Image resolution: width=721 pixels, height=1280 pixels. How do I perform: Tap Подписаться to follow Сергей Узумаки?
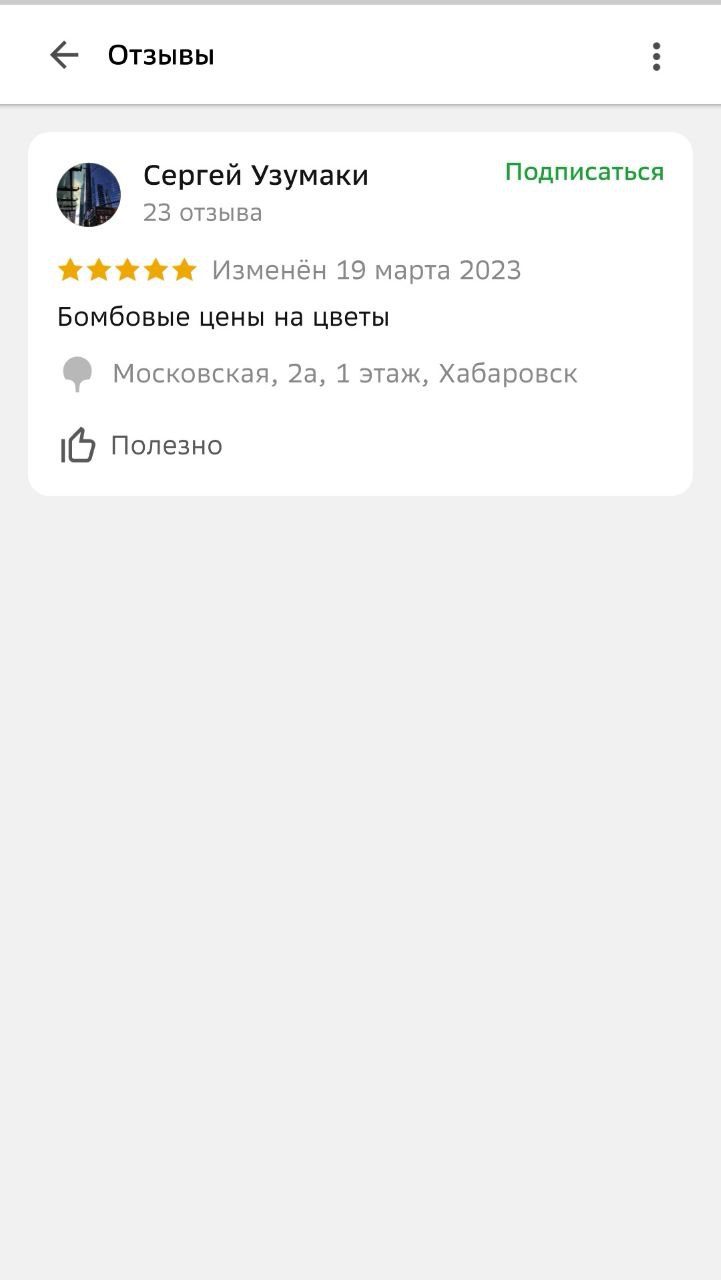click(x=584, y=172)
